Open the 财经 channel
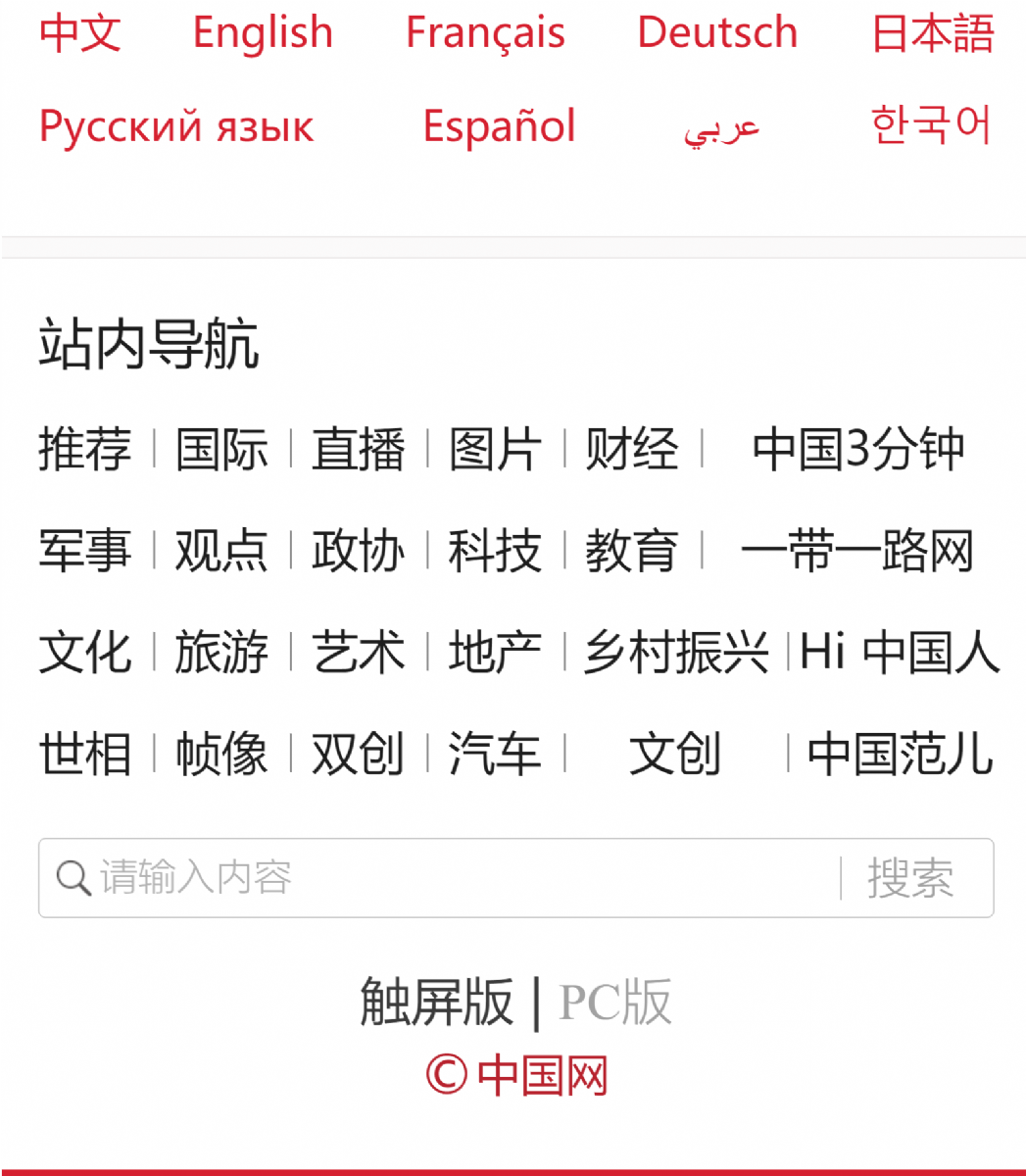This screenshot has width=1026, height=1176. [632, 450]
